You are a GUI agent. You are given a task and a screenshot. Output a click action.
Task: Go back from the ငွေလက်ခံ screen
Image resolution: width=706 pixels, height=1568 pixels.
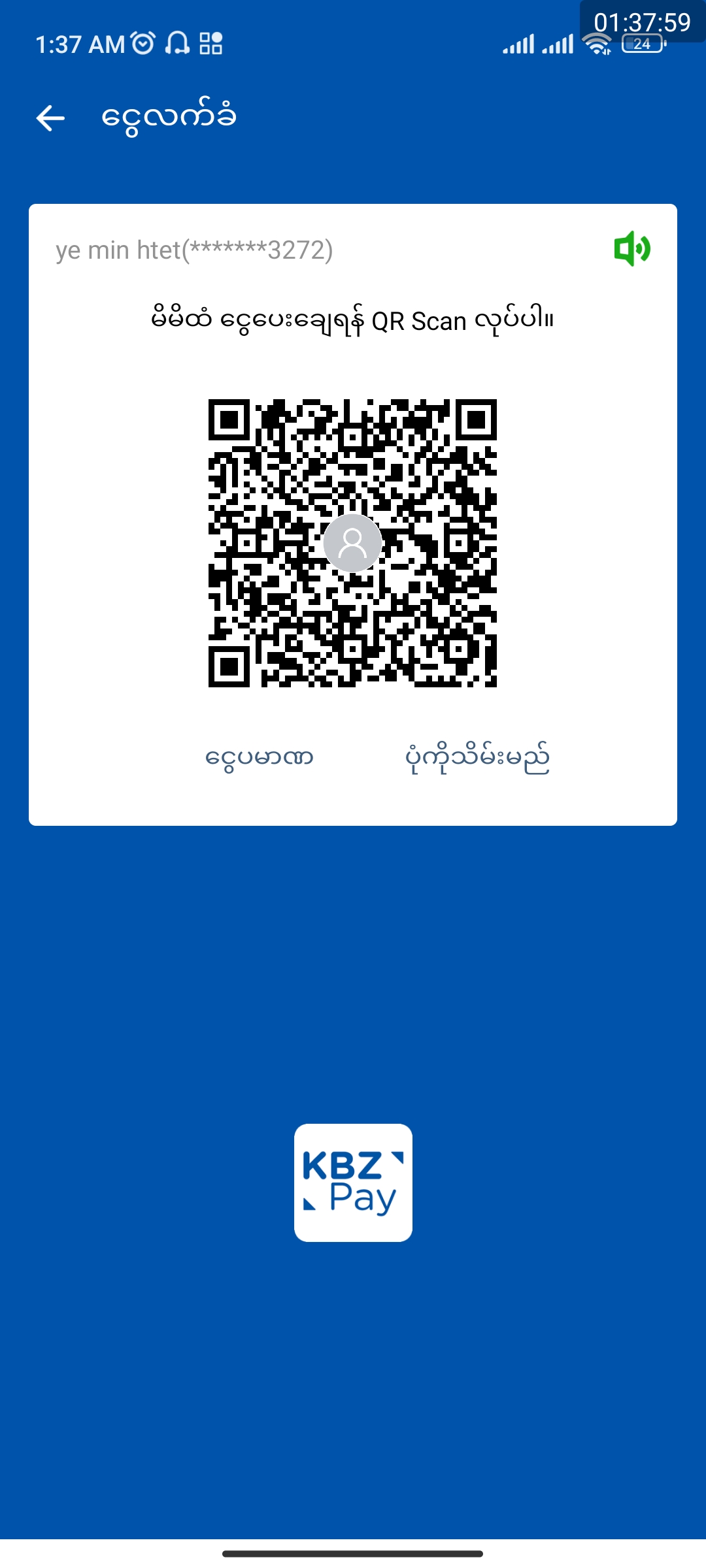click(x=50, y=118)
